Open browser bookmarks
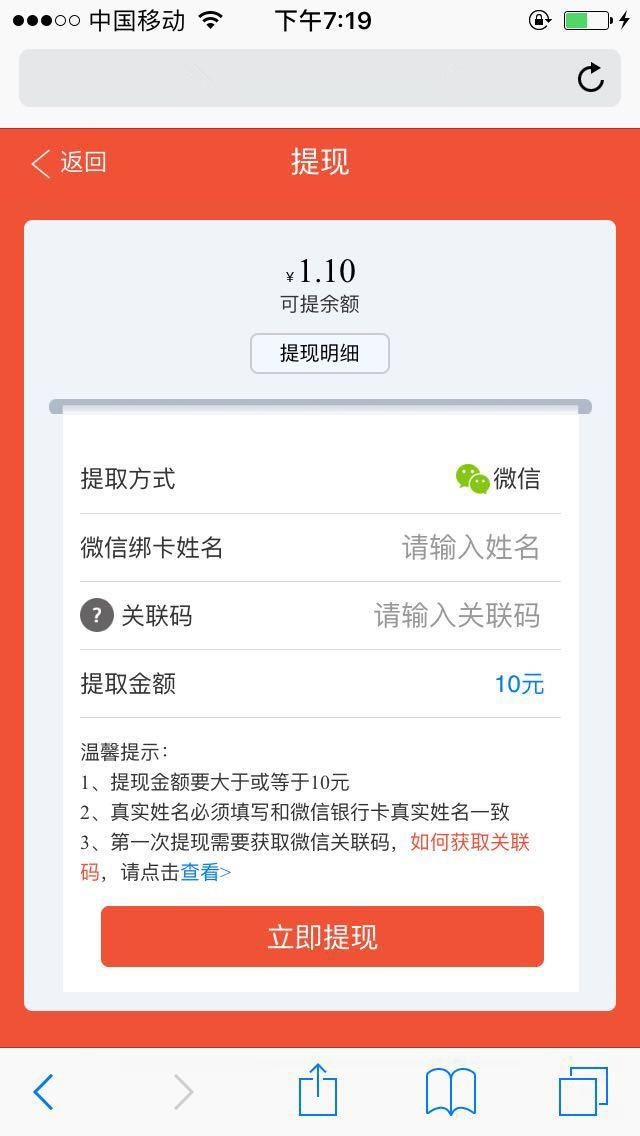 click(x=451, y=1091)
